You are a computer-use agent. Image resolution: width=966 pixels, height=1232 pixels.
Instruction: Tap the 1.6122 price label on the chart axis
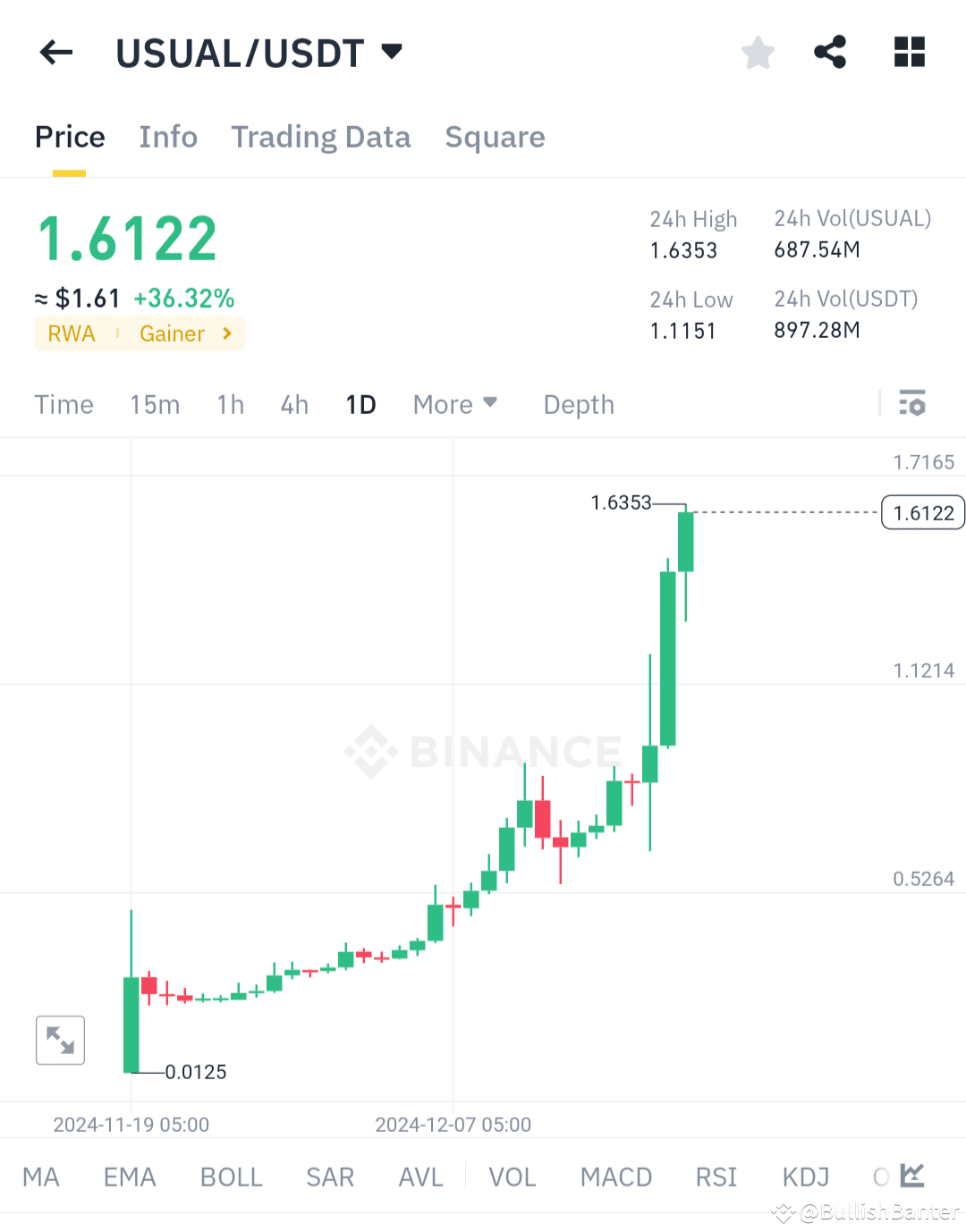(x=922, y=512)
